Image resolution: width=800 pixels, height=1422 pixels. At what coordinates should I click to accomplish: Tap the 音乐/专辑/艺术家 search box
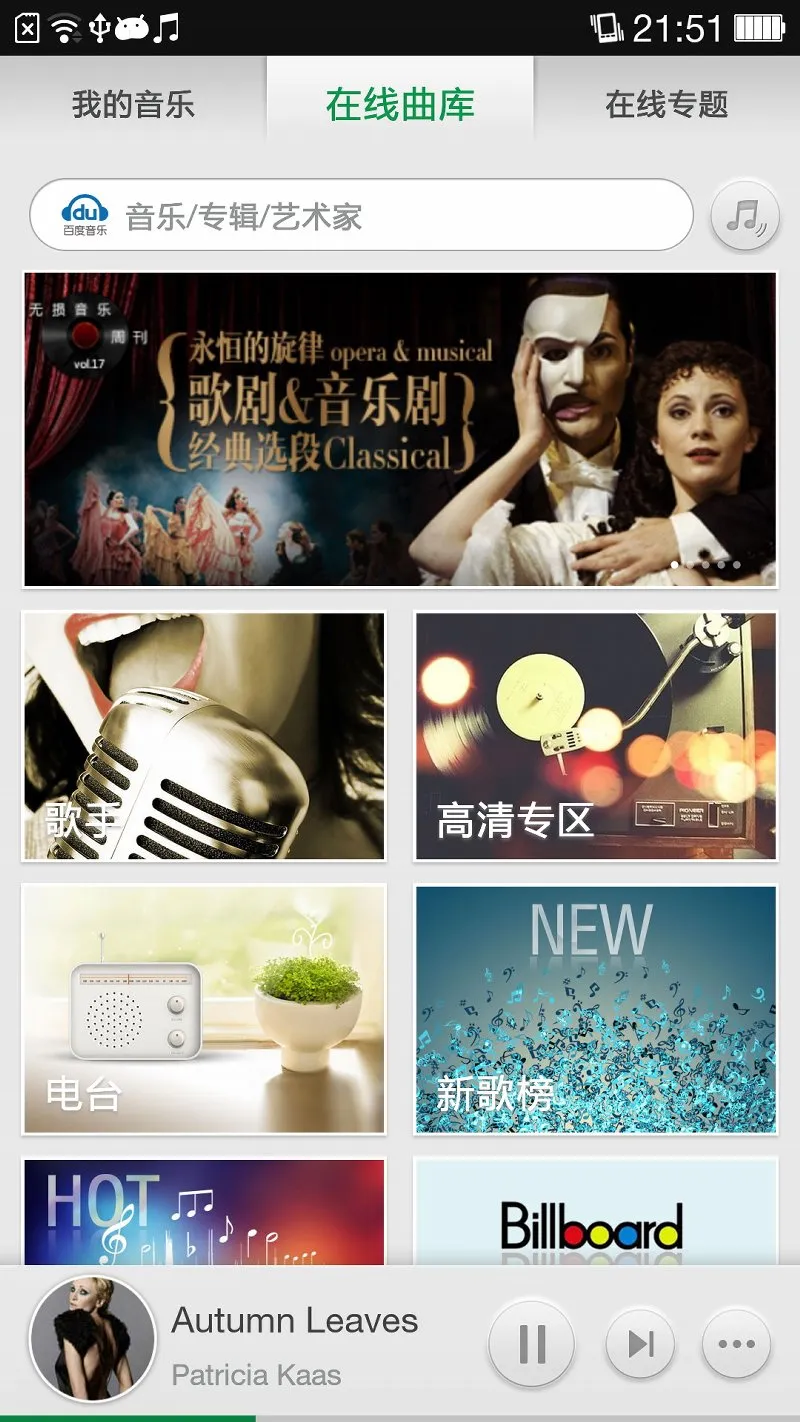click(x=361, y=215)
